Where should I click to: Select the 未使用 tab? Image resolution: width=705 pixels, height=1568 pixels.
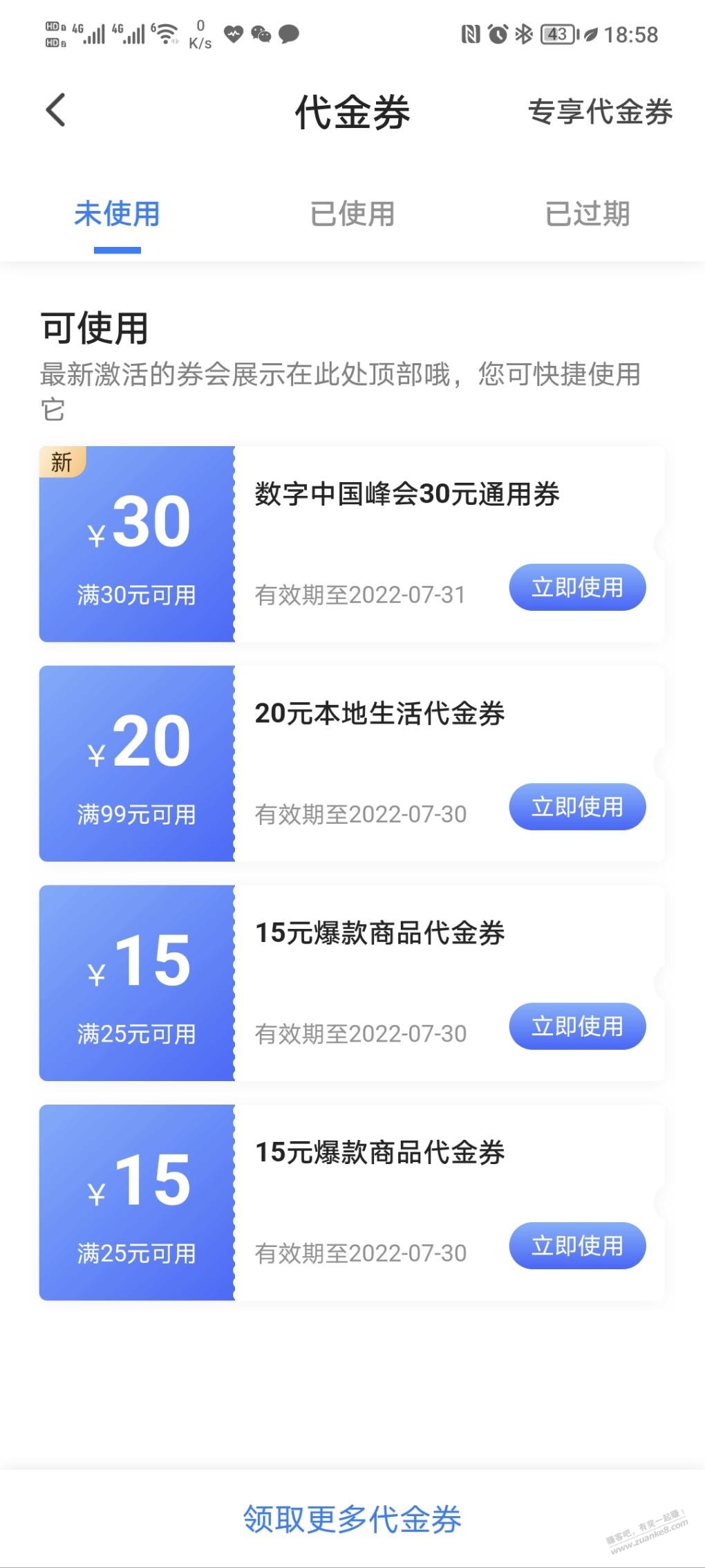[x=117, y=214]
